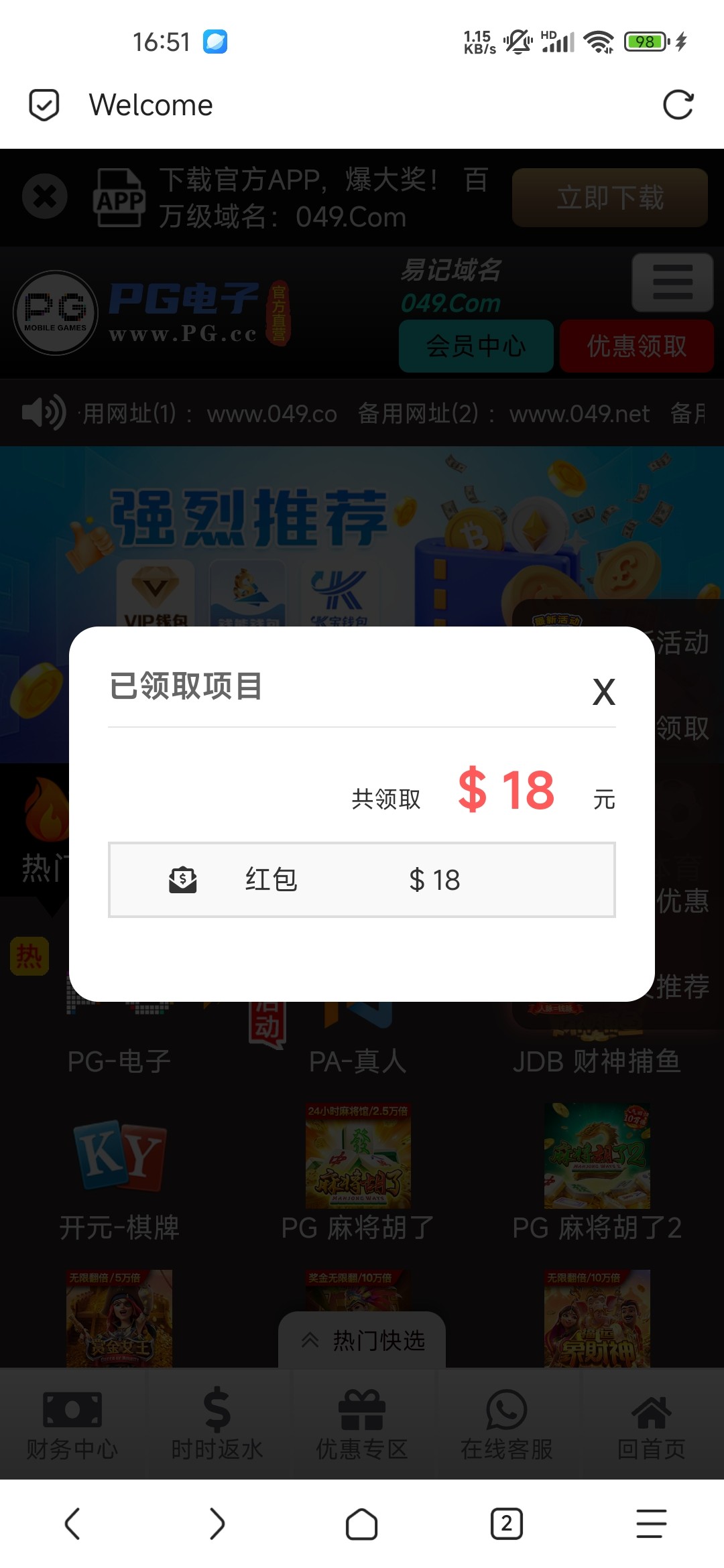
Task: Open the 红包 $18 row
Action: click(361, 880)
